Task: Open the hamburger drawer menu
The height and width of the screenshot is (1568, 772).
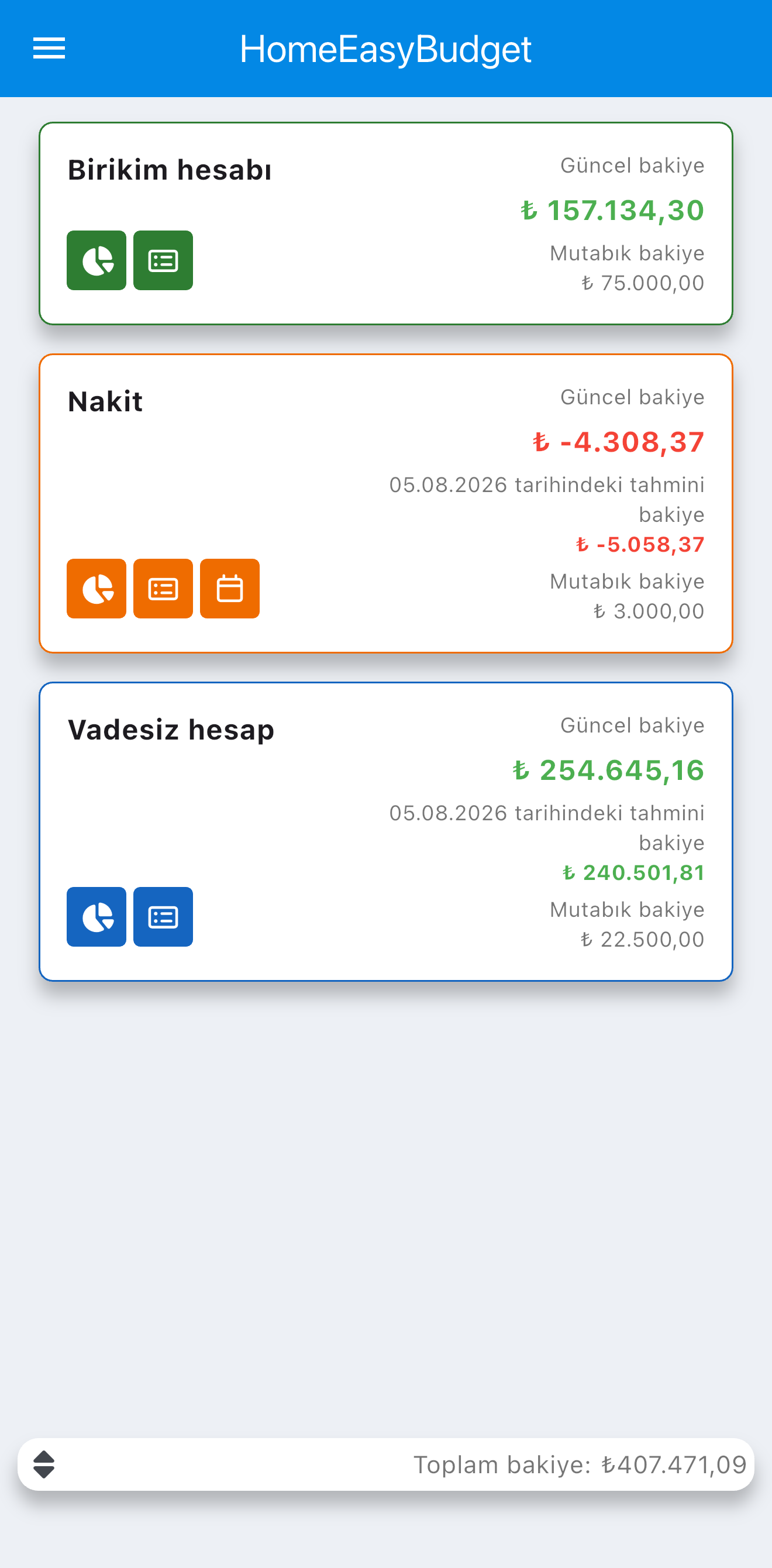Action: coord(49,49)
